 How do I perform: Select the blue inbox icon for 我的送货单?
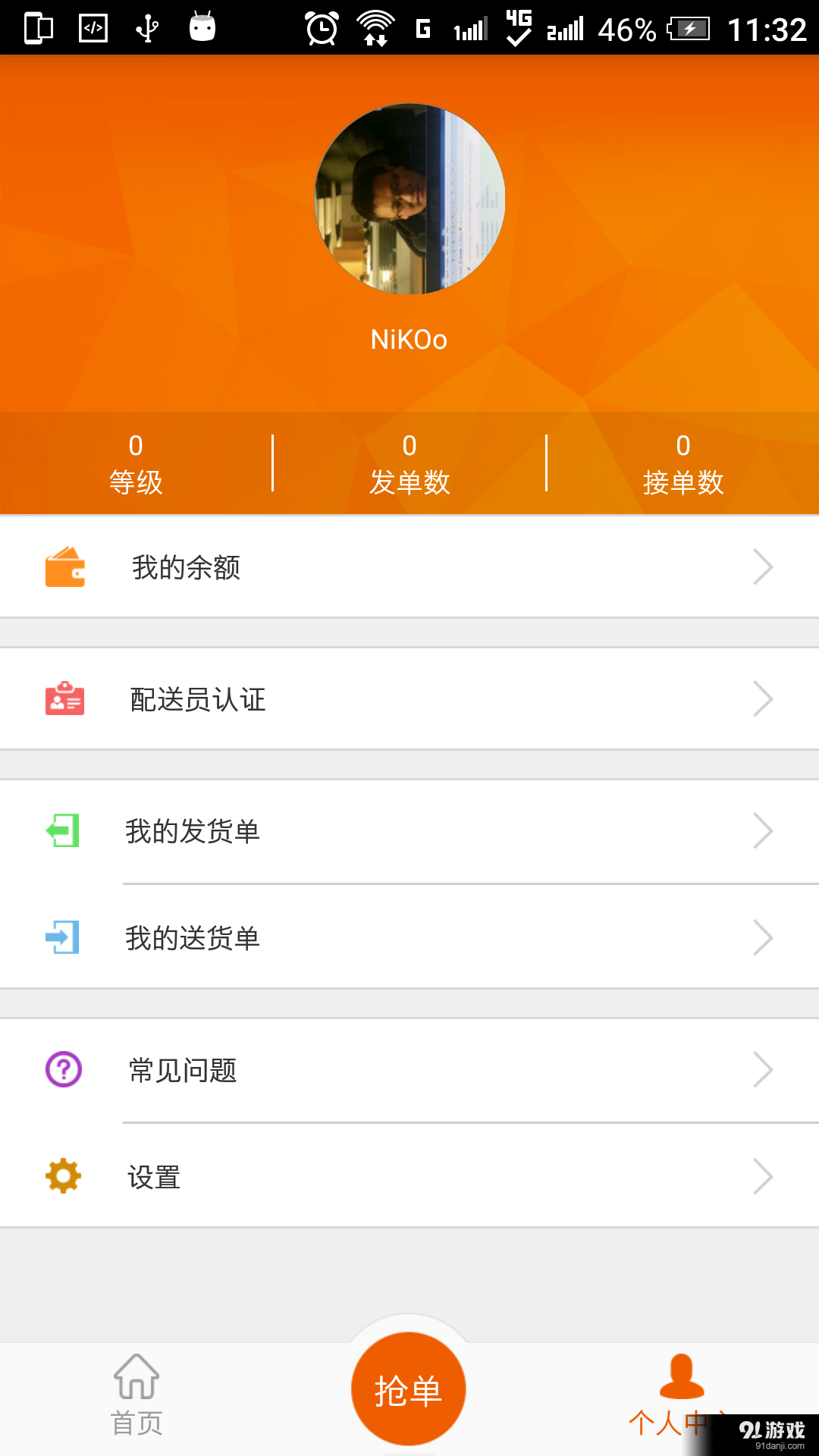pos(64,938)
